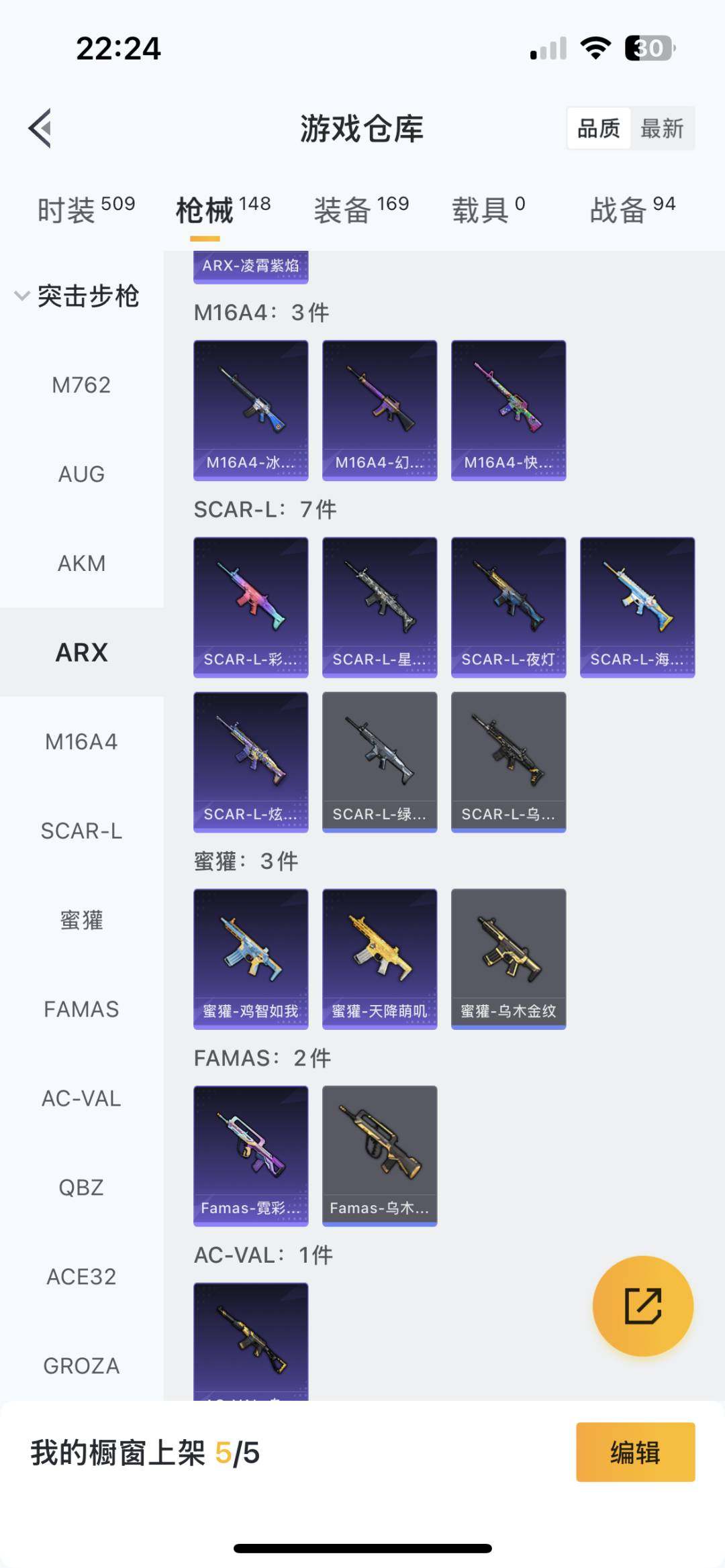Jump to AKM in the sidebar
The image size is (725, 1568).
81,564
